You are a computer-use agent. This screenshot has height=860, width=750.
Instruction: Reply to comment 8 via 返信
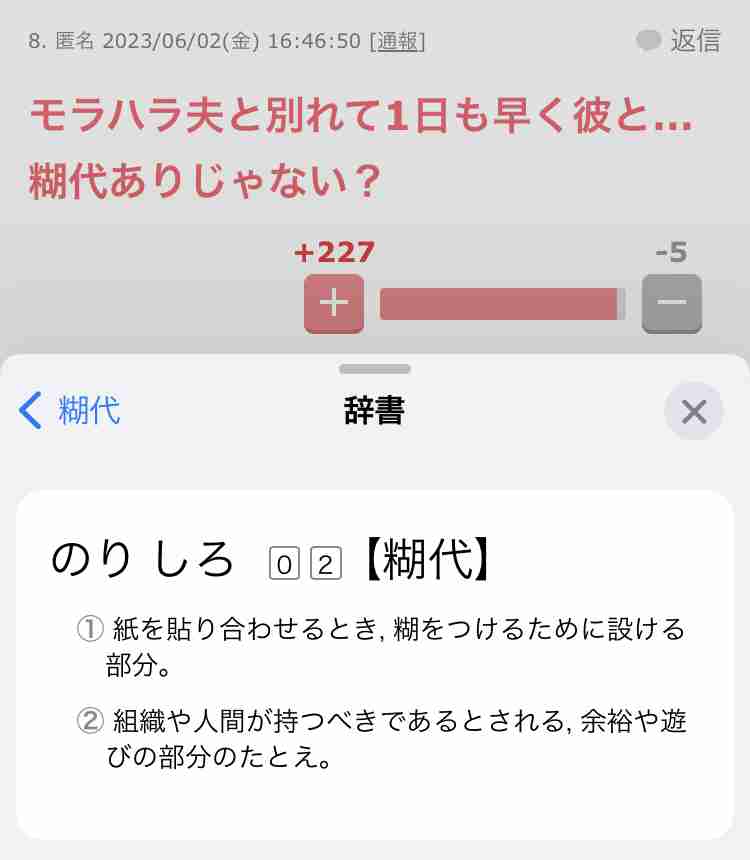click(x=679, y=41)
